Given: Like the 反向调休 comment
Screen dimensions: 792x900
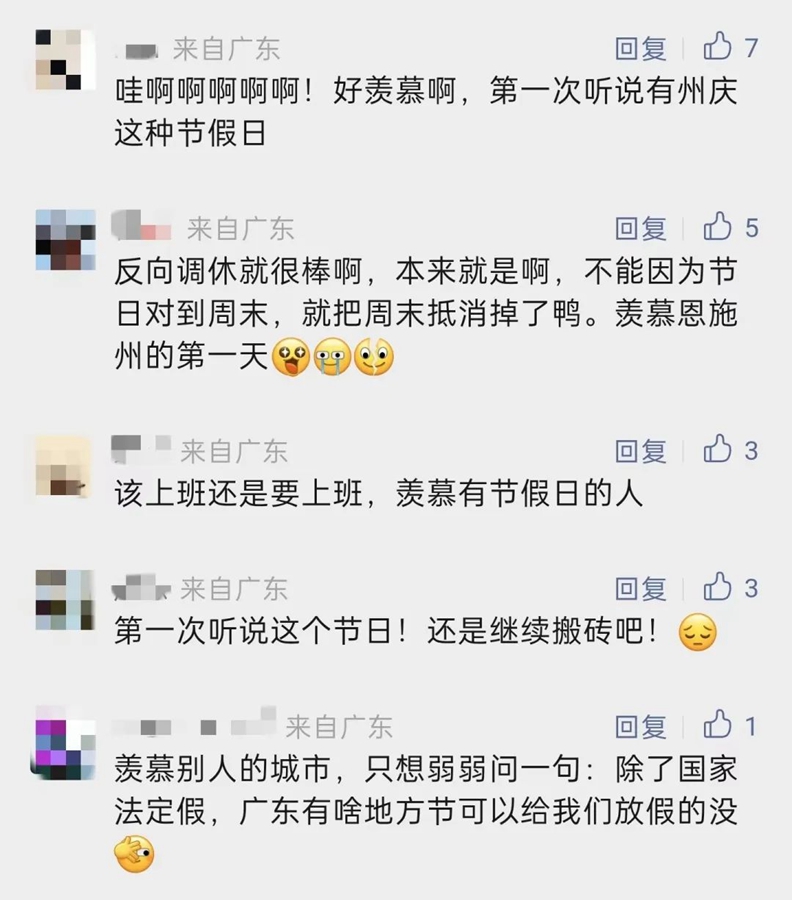Looking at the screenshot, I should [718, 227].
